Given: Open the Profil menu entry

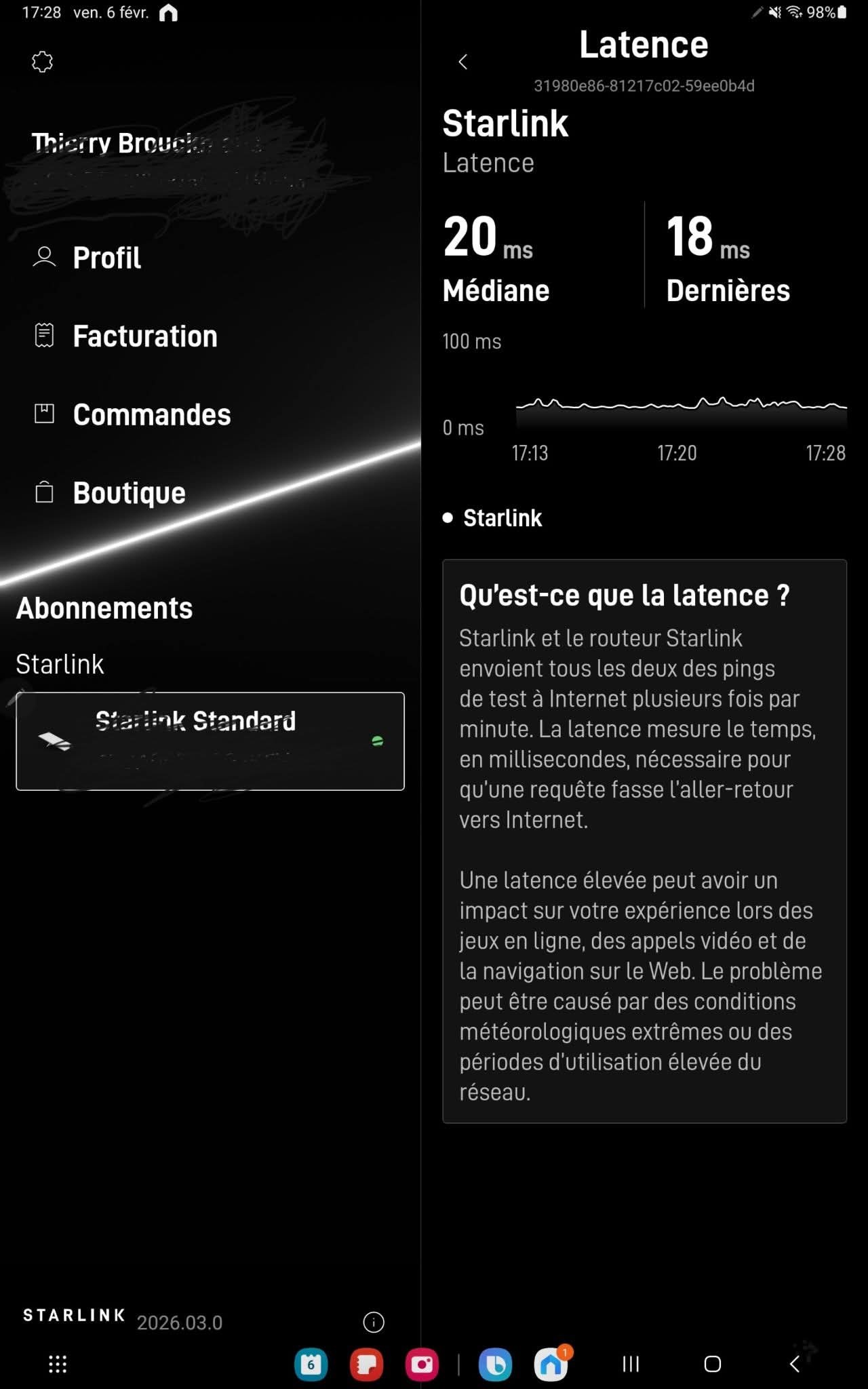Looking at the screenshot, I should click(106, 258).
